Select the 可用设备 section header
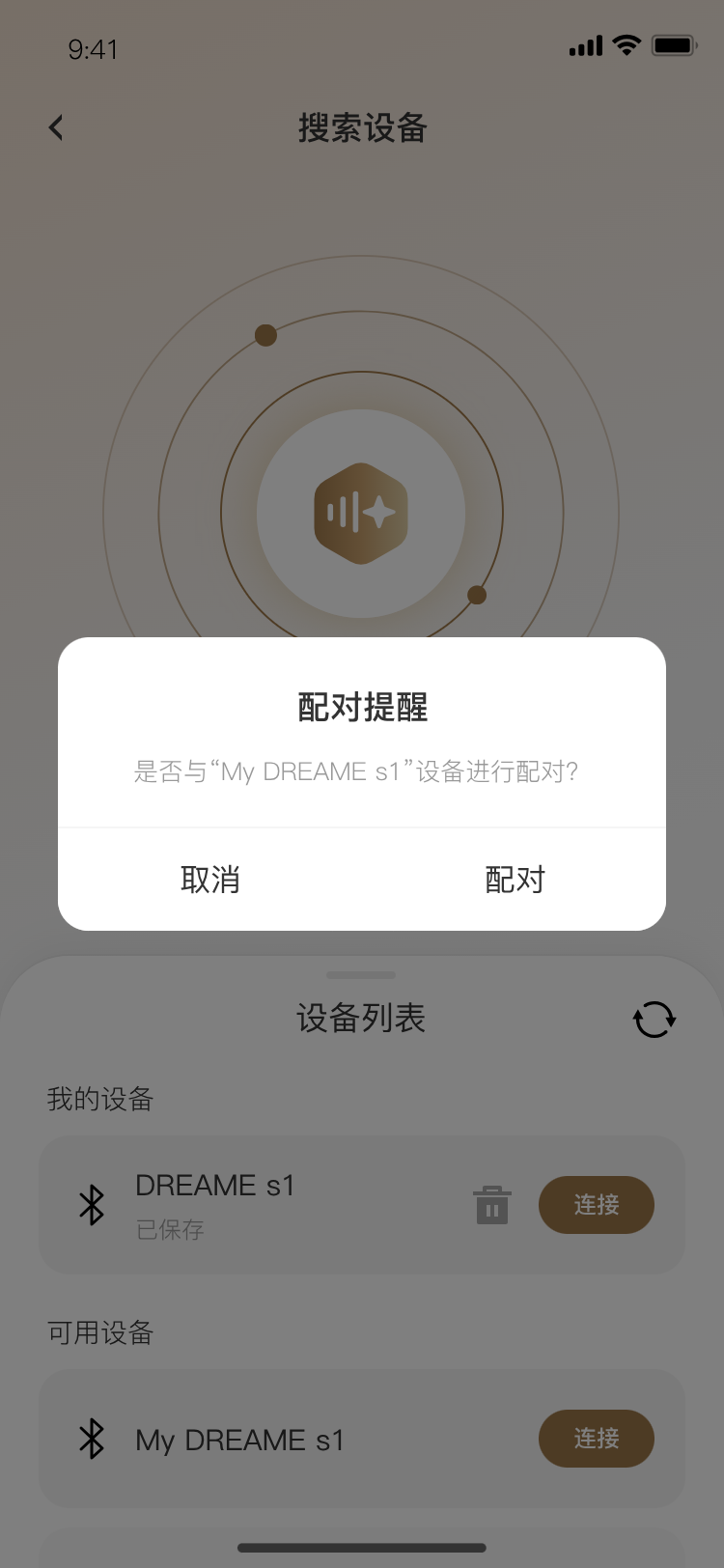The width and height of the screenshot is (724, 1568). click(x=98, y=1332)
